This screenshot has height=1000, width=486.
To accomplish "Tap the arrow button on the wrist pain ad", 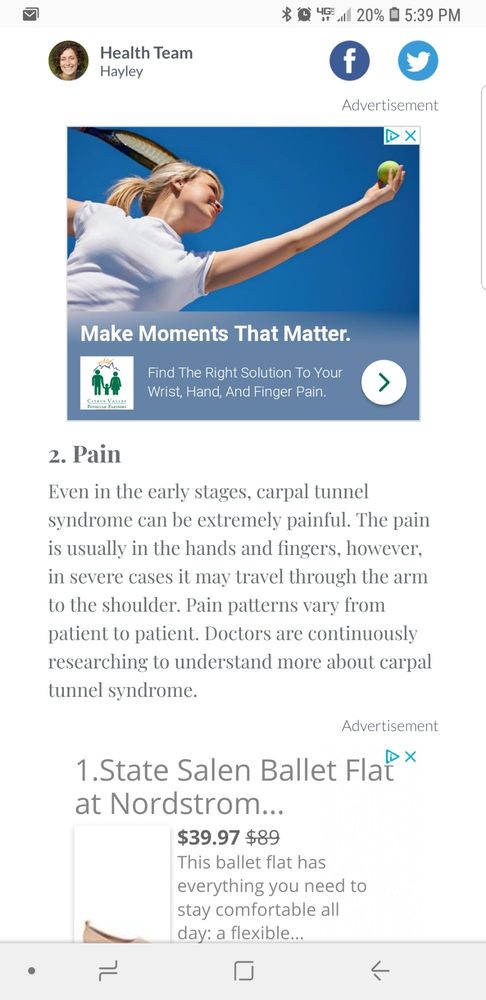I will tap(383, 382).
